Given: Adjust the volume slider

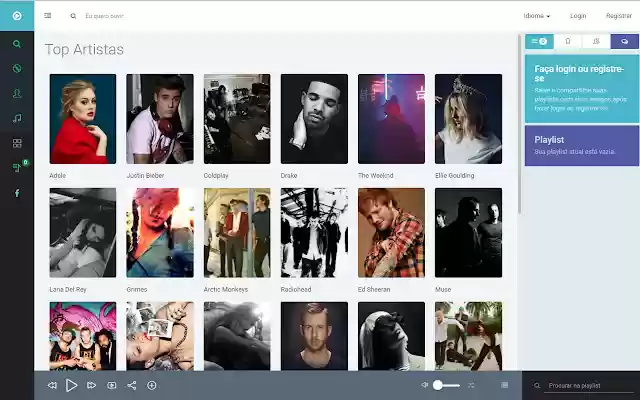Looking at the screenshot, I should click(446, 385).
